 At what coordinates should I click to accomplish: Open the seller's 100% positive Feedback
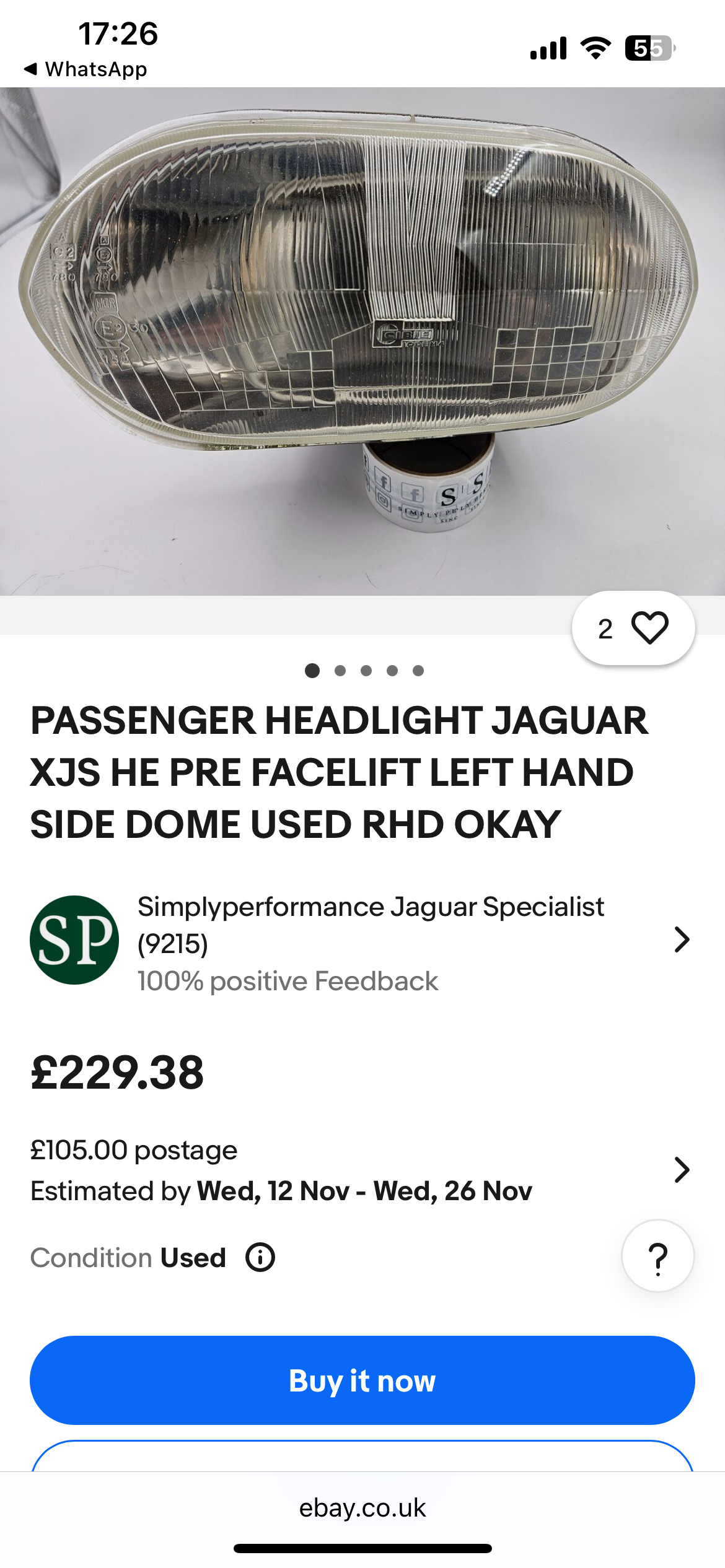pyautogui.click(x=288, y=980)
